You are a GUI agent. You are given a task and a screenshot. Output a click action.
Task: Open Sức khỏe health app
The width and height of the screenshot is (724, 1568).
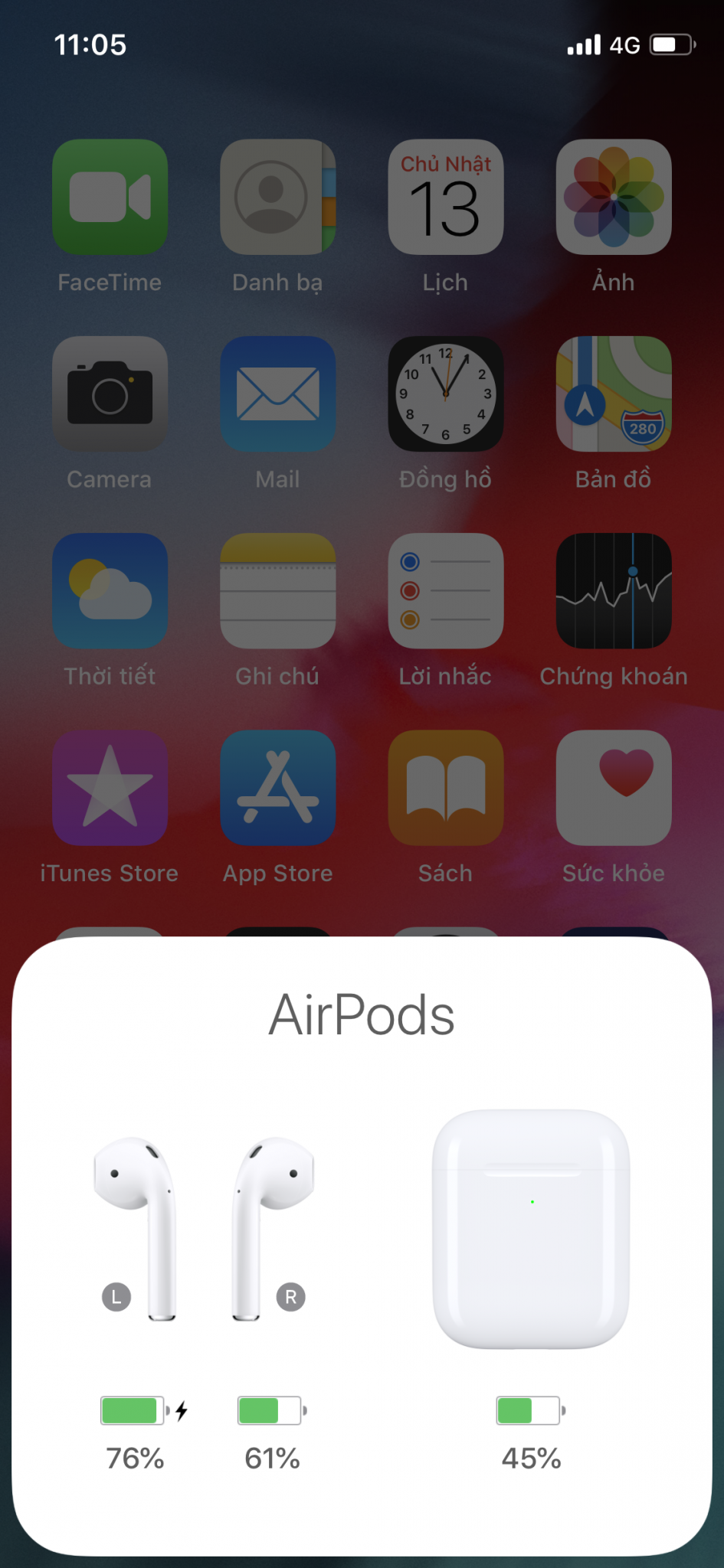pos(613,787)
